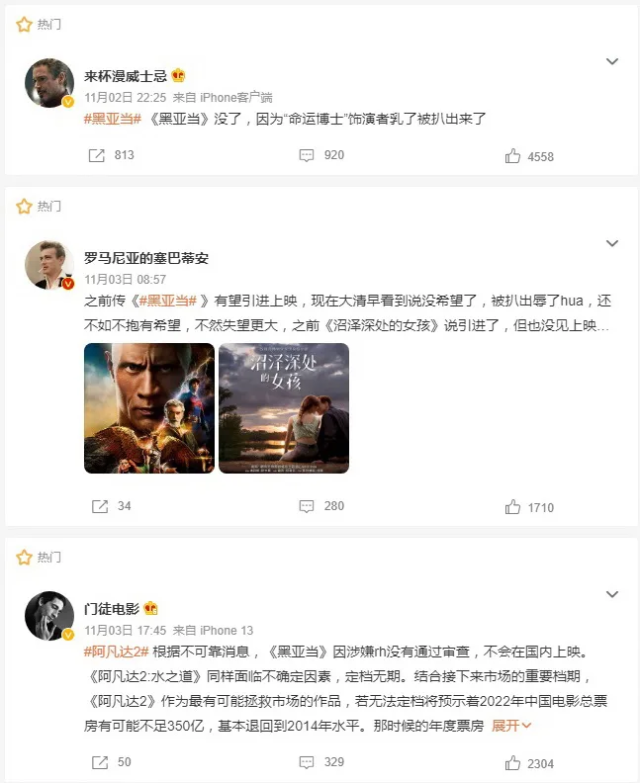Open the #阿凡达2# hashtag link
This screenshot has width=640, height=783.
[116, 650]
